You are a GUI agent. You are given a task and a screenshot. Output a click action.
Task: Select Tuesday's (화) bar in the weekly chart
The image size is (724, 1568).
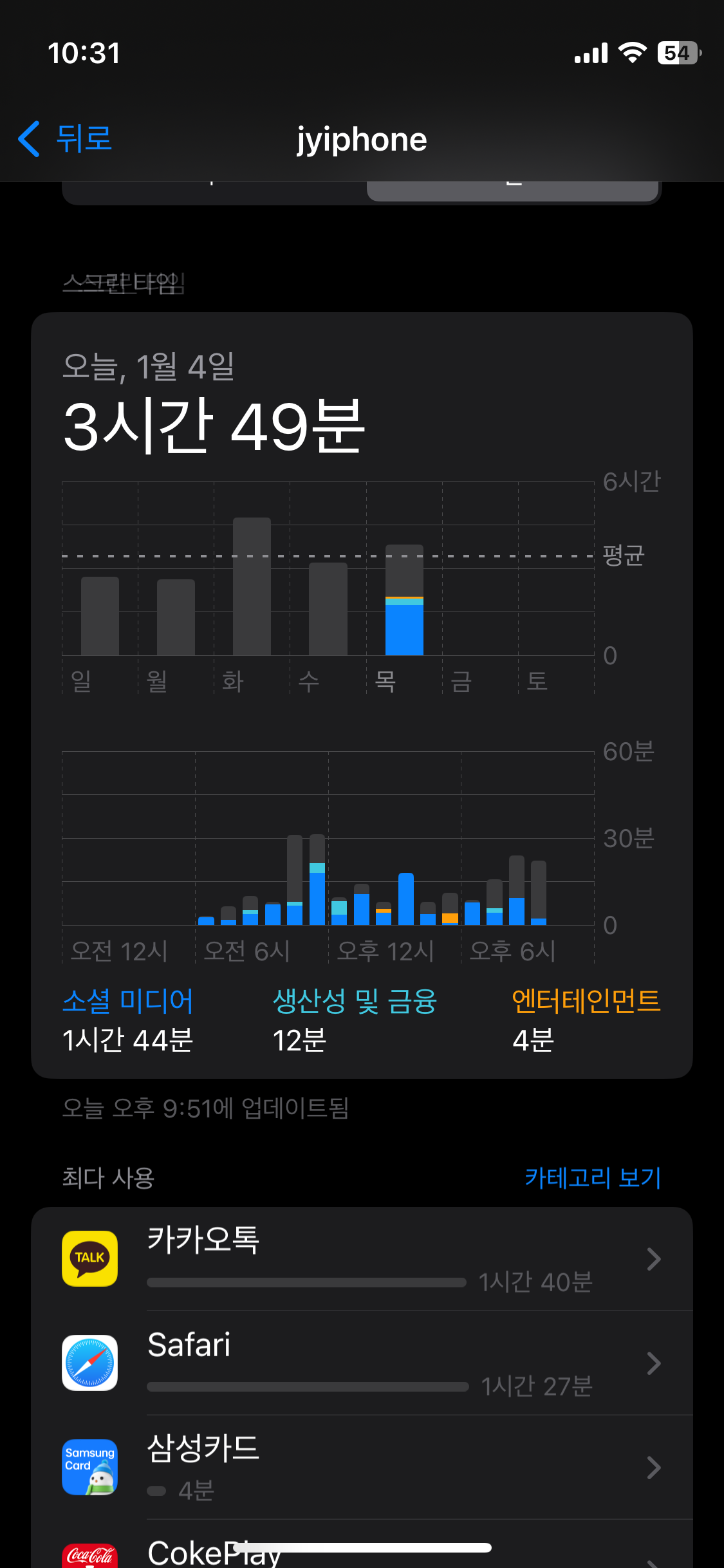tap(252, 586)
